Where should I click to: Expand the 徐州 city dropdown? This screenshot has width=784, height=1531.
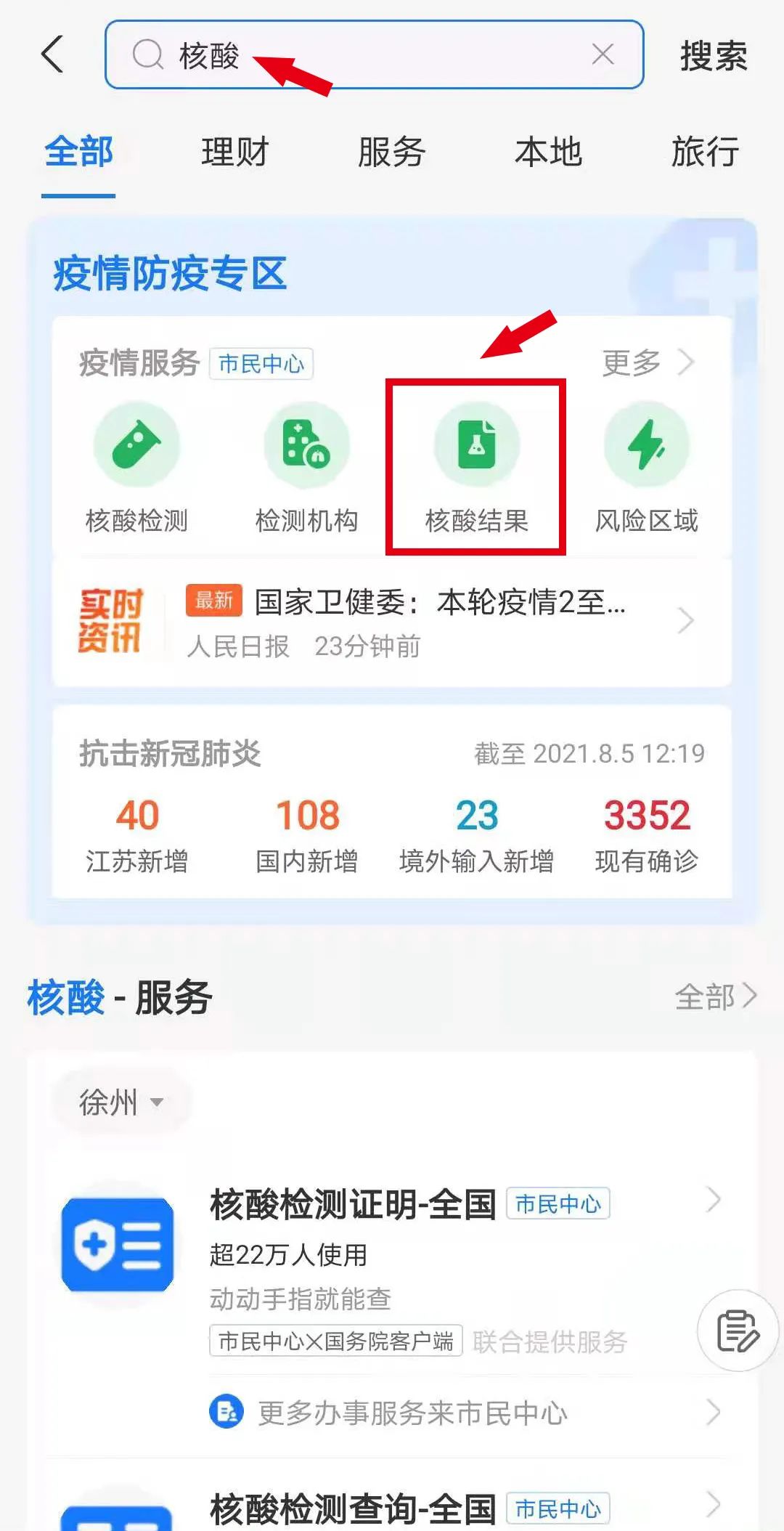click(x=121, y=1102)
